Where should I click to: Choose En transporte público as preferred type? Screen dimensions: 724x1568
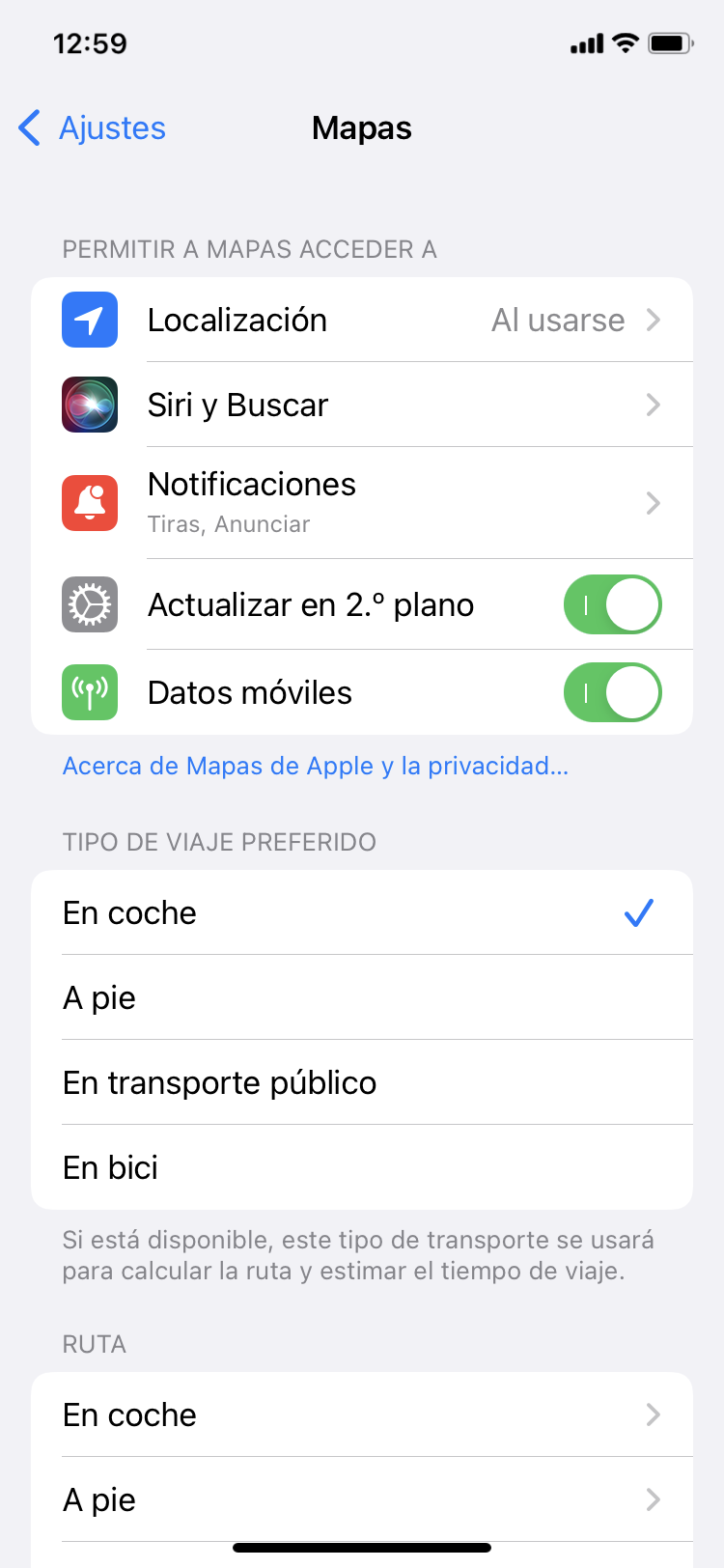point(362,1082)
